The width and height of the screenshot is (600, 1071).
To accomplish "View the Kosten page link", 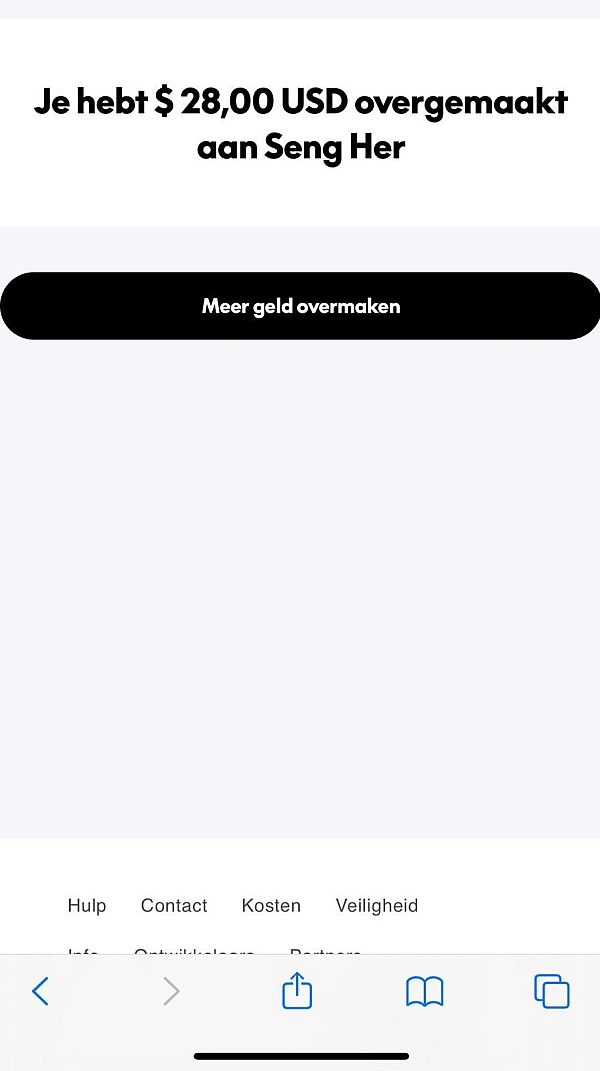I will 271,906.
